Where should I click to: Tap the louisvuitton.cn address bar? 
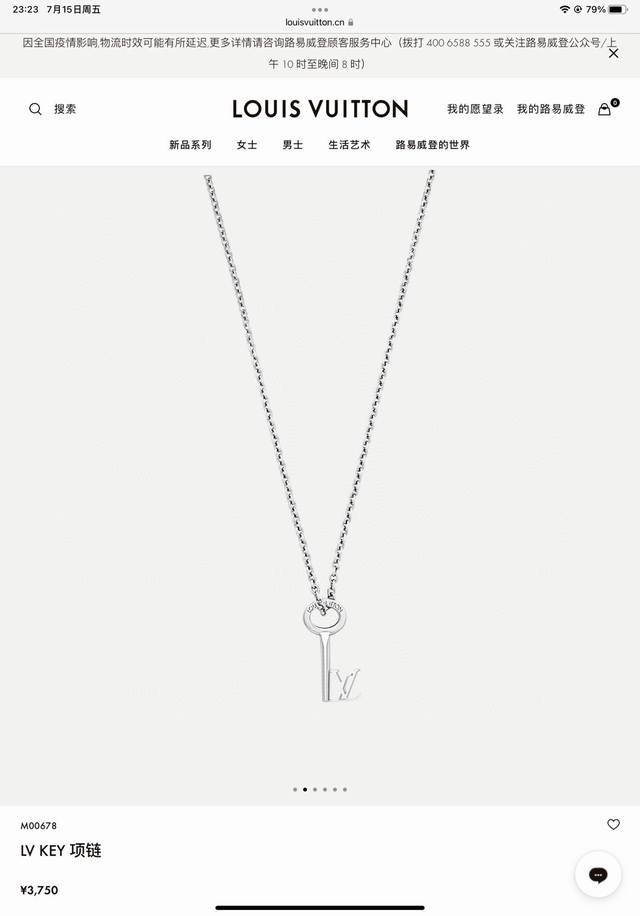click(x=319, y=21)
